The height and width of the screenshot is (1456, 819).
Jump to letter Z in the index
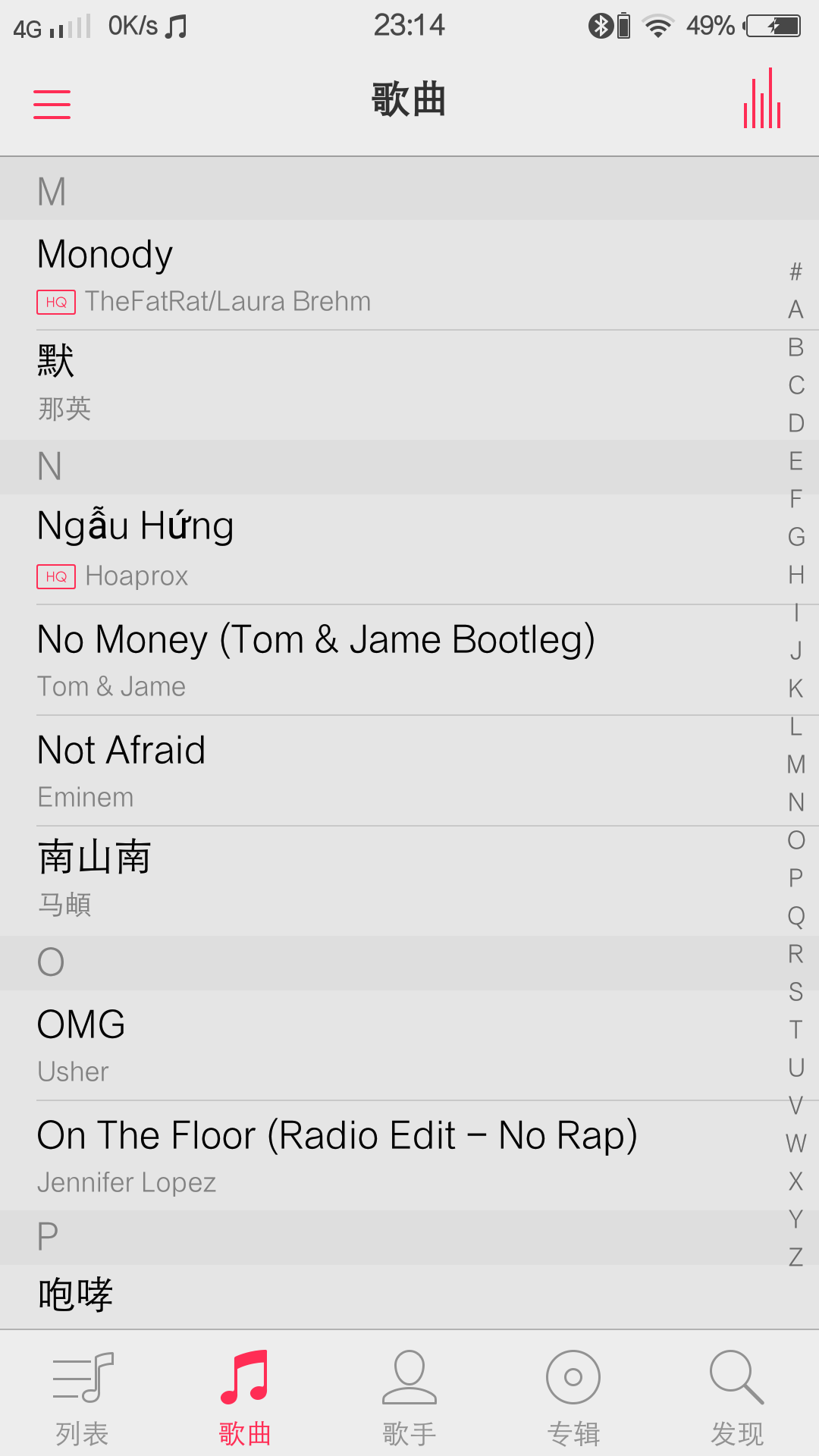(x=795, y=1257)
